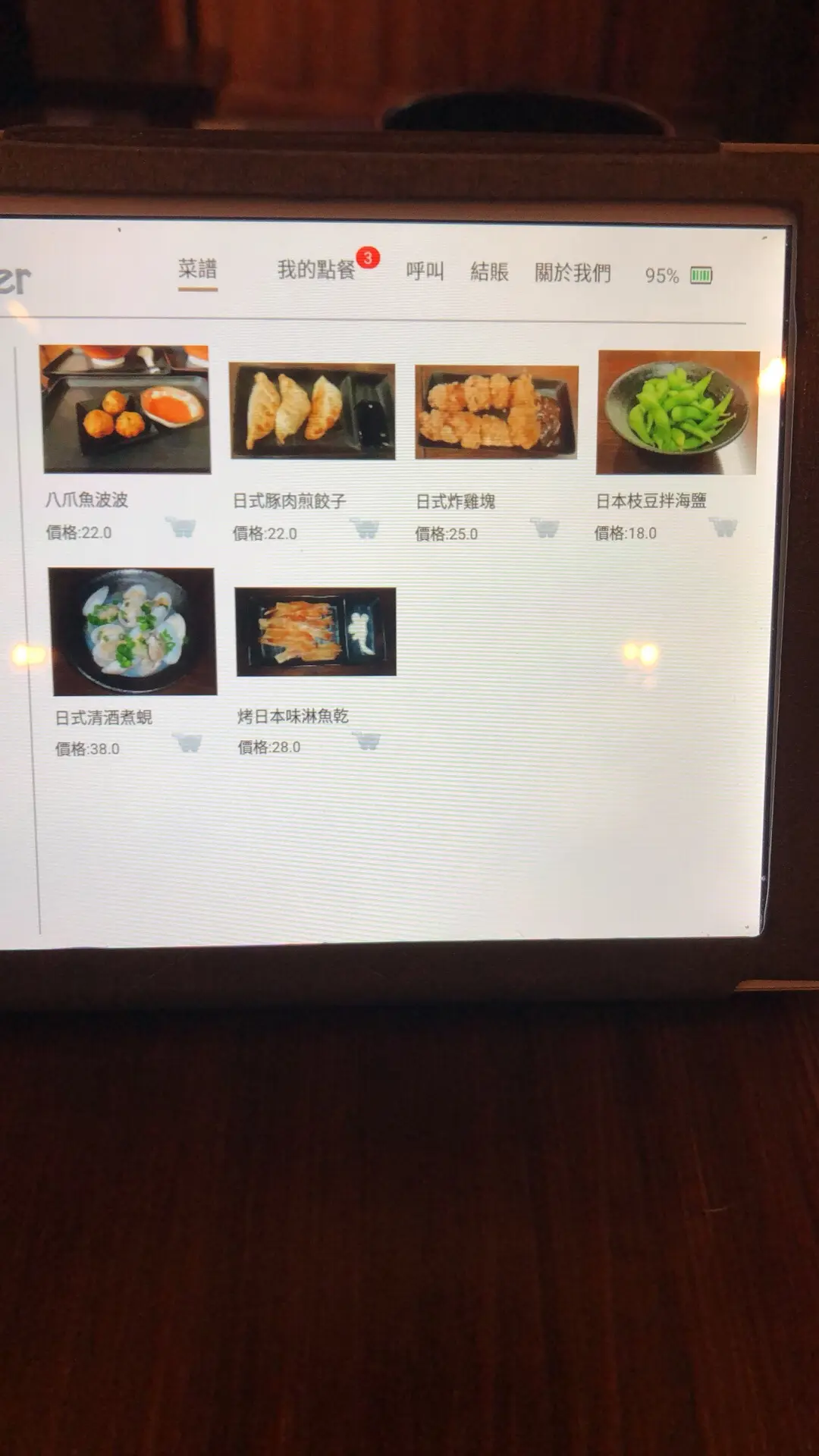View 日式清酒煮蜆 dish photo
This screenshot has width=819, height=1456.
coord(132,631)
